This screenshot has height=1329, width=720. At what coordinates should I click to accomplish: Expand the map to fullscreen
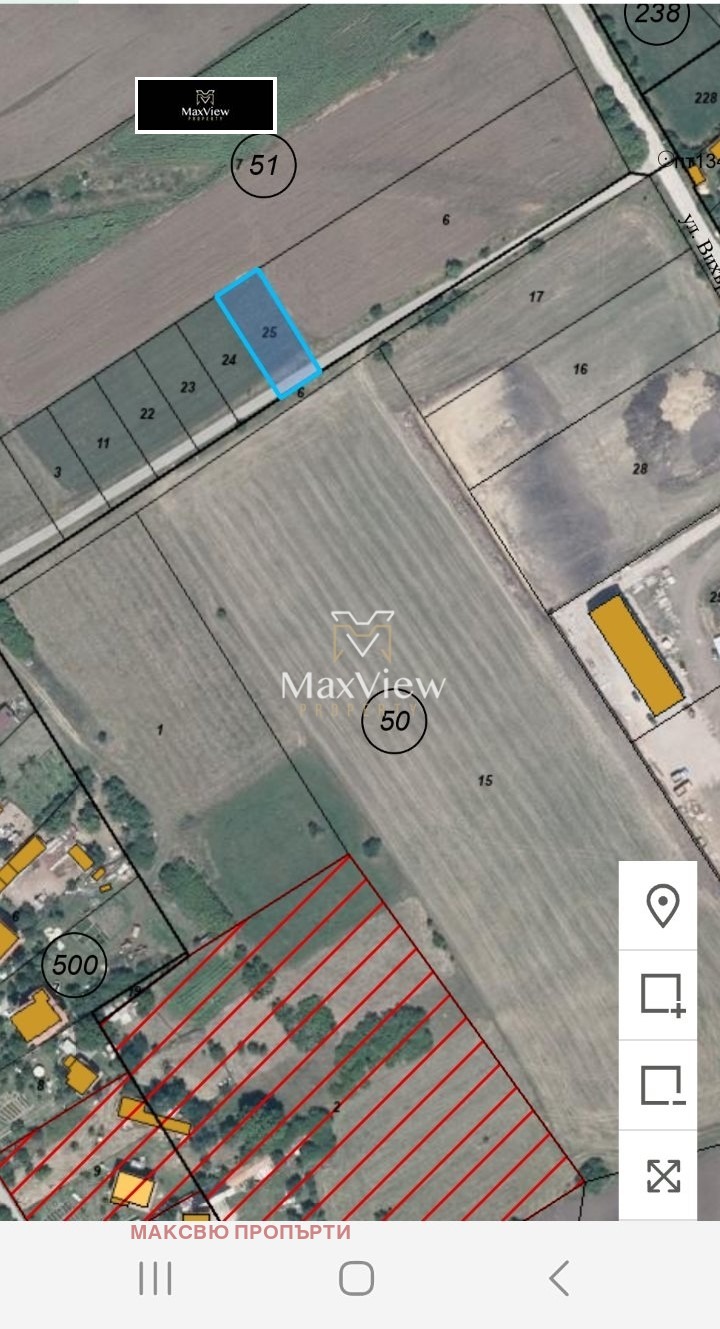pos(659,1177)
